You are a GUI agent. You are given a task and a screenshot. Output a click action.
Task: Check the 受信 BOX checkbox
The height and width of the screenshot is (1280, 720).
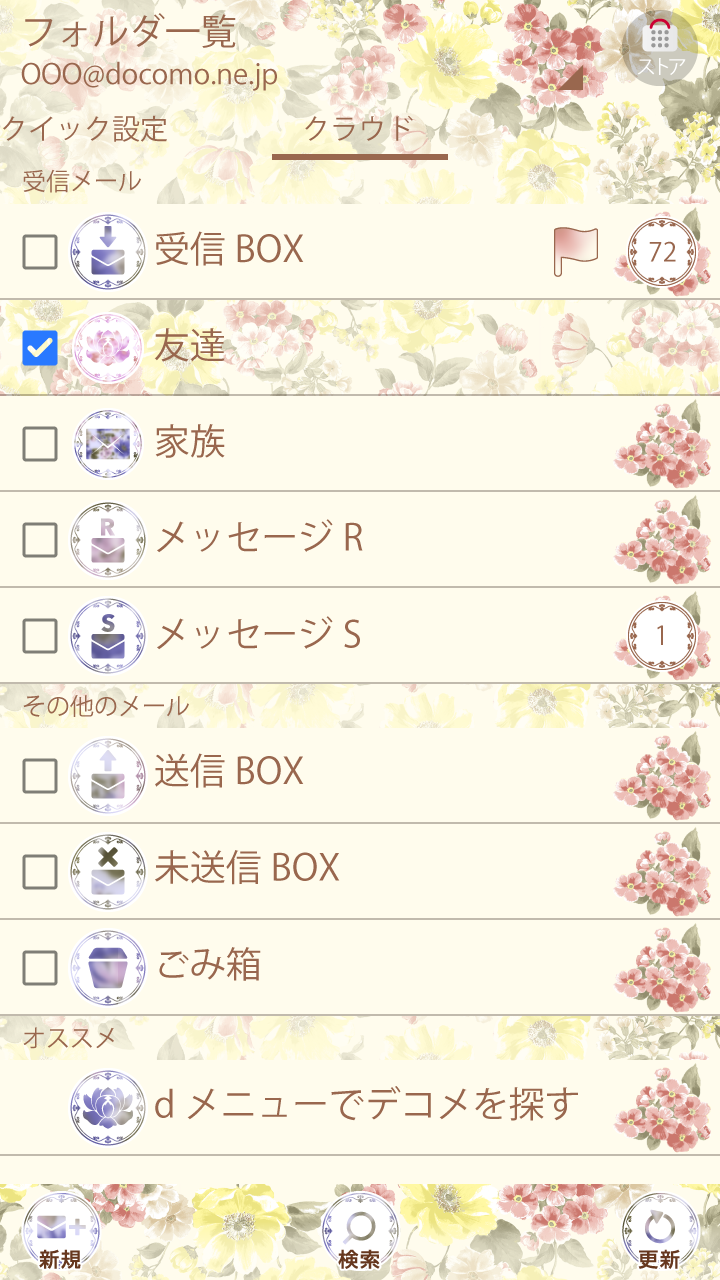point(40,252)
